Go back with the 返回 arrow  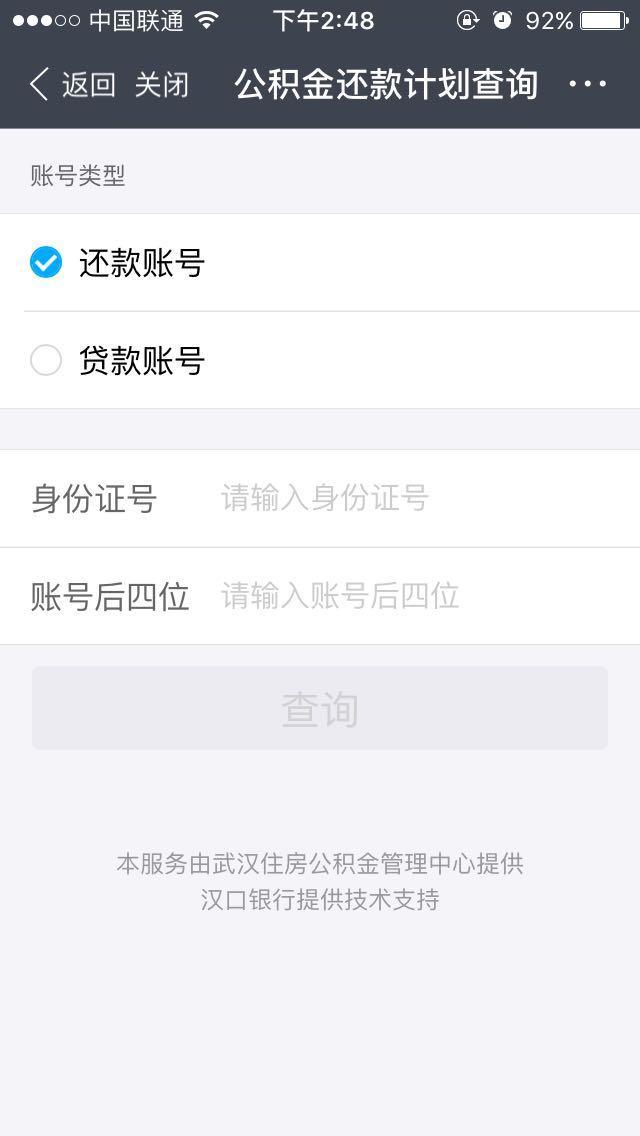tap(72, 84)
